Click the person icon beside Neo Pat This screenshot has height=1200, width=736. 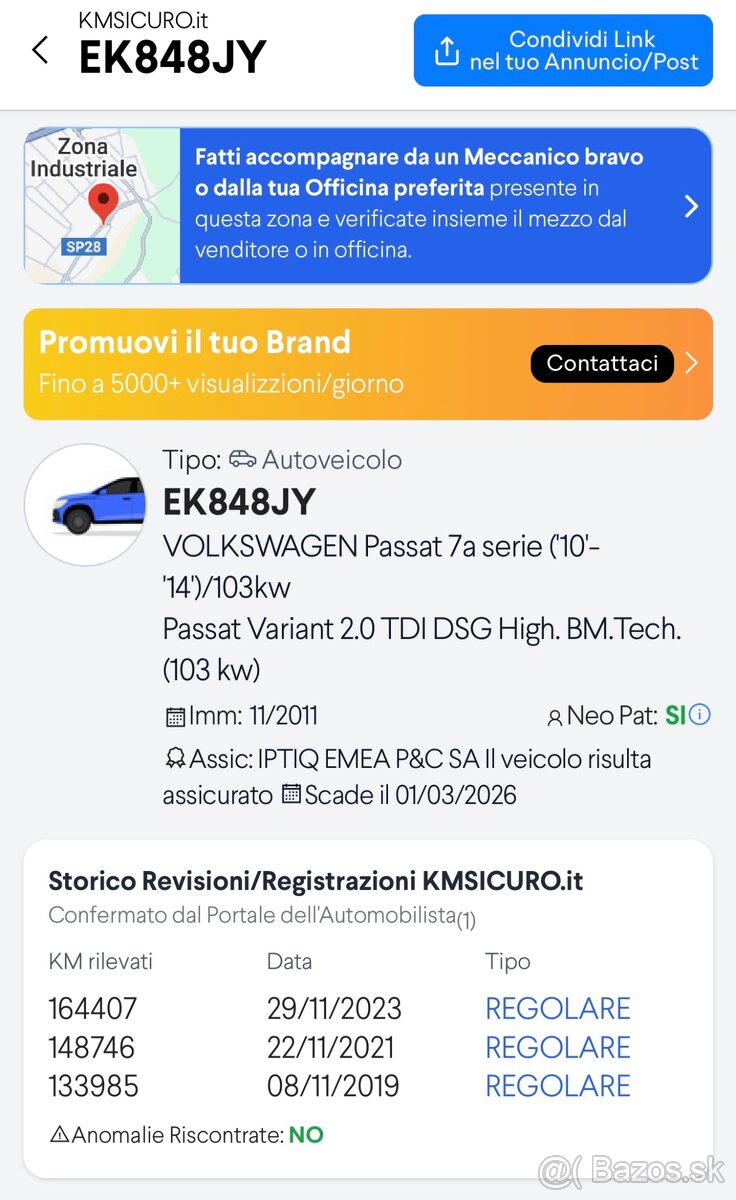click(554, 716)
